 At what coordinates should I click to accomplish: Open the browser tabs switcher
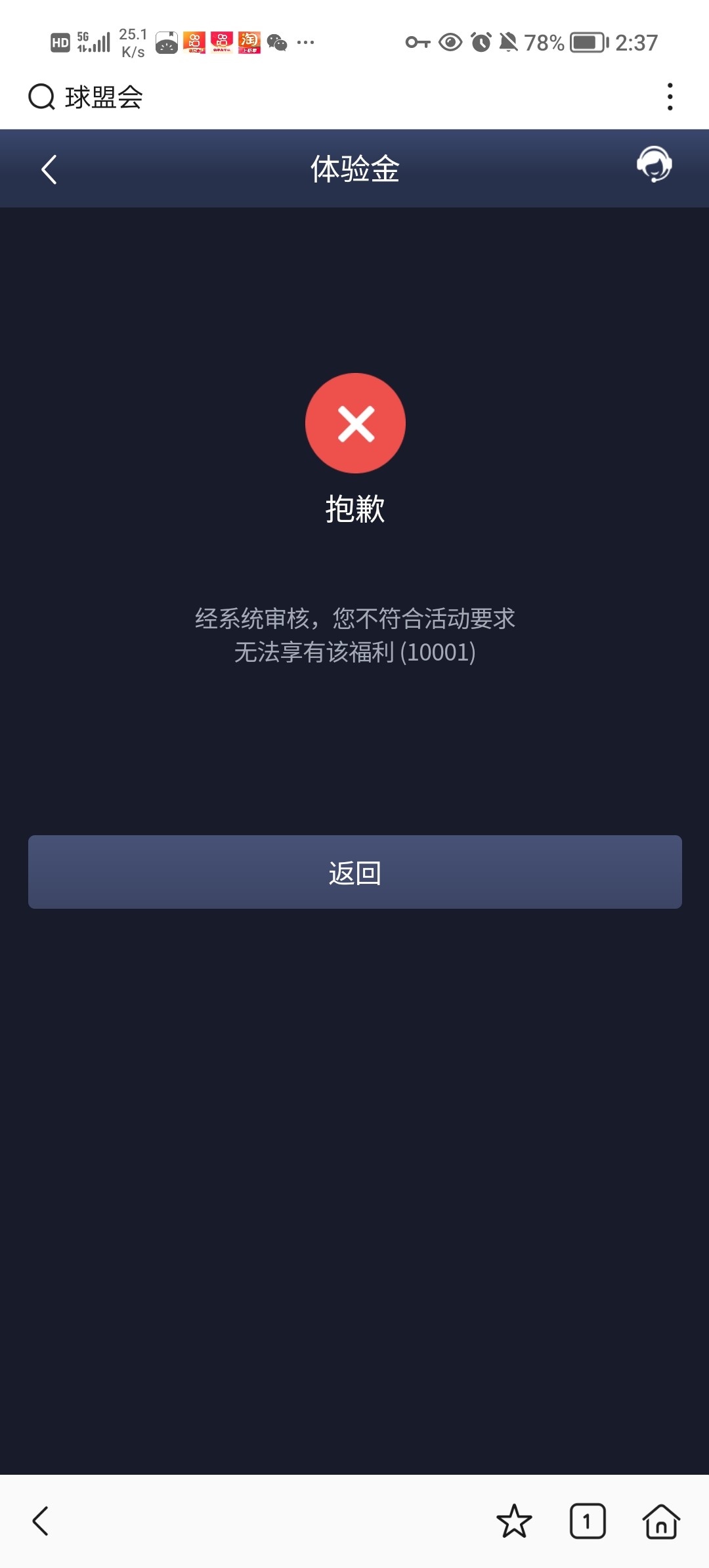click(588, 1521)
